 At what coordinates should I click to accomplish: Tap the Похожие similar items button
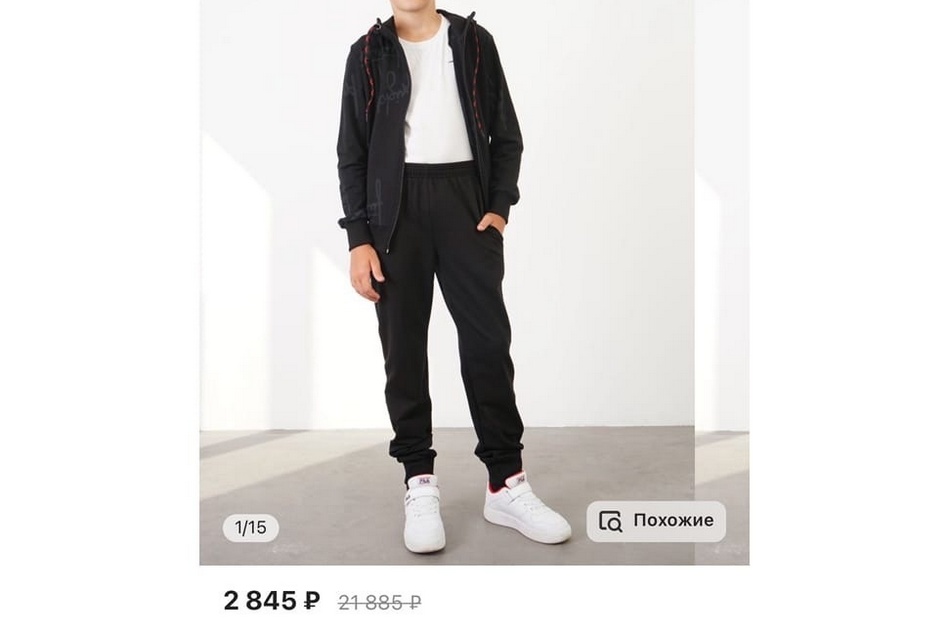click(656, 521)
